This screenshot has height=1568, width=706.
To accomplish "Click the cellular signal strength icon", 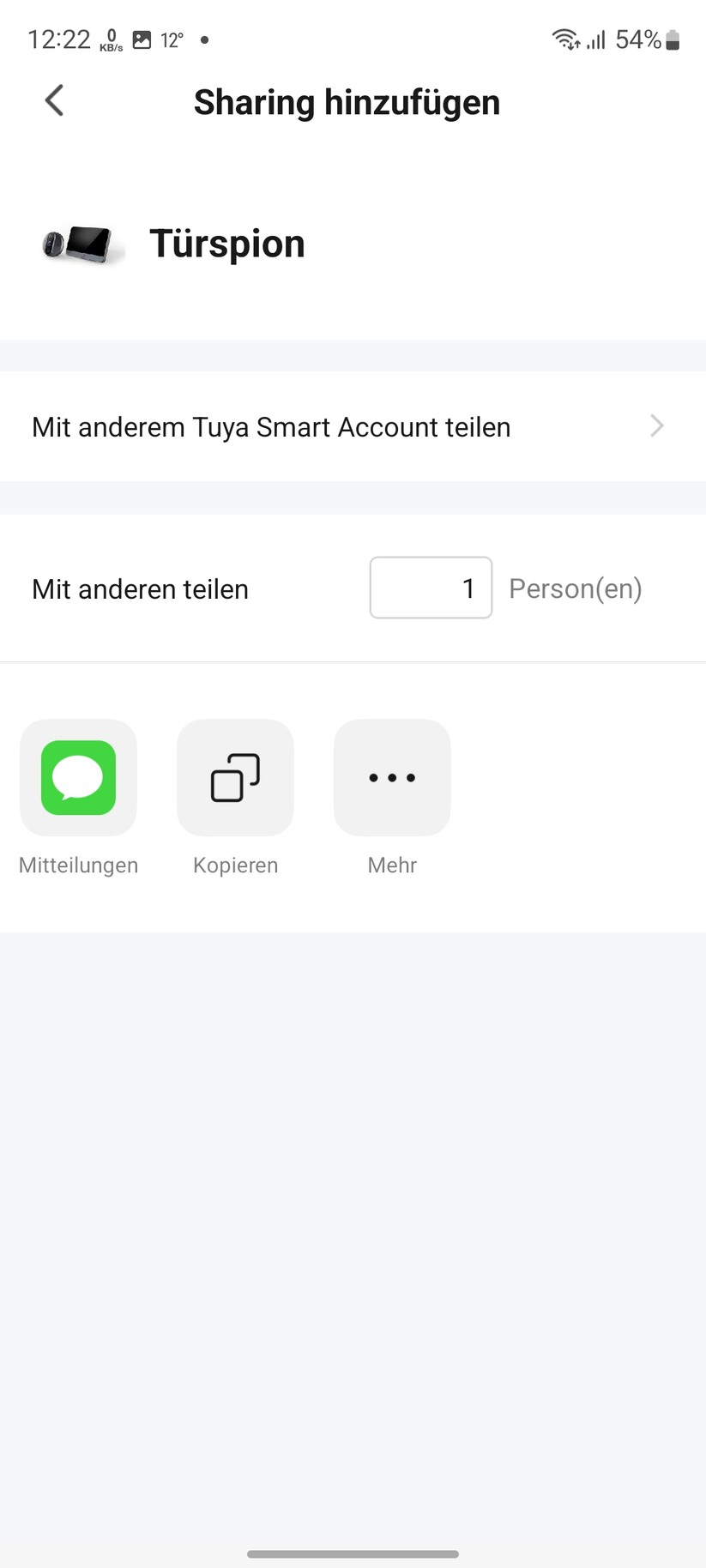I will pyautogui.click(x=596, y=39).
